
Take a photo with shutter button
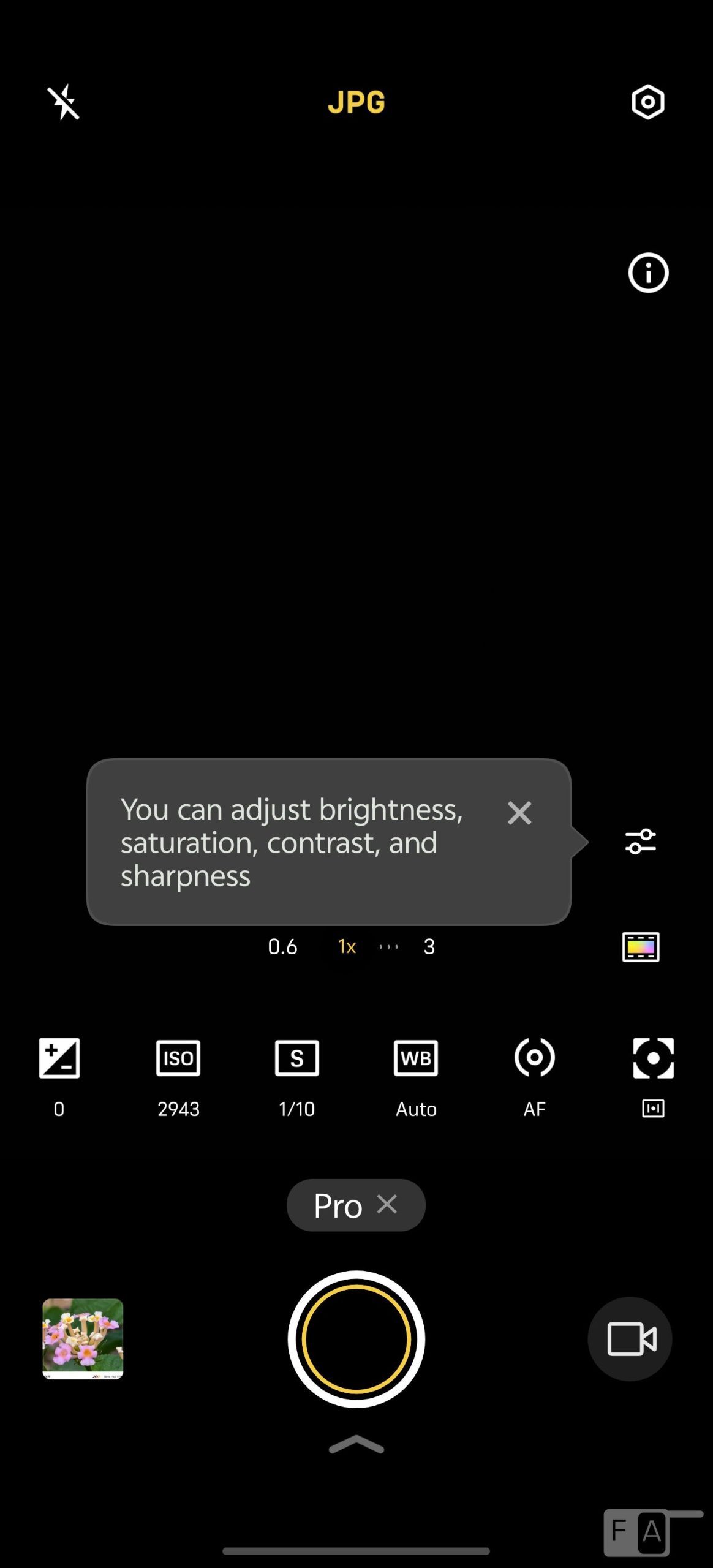pos(356,1339)
